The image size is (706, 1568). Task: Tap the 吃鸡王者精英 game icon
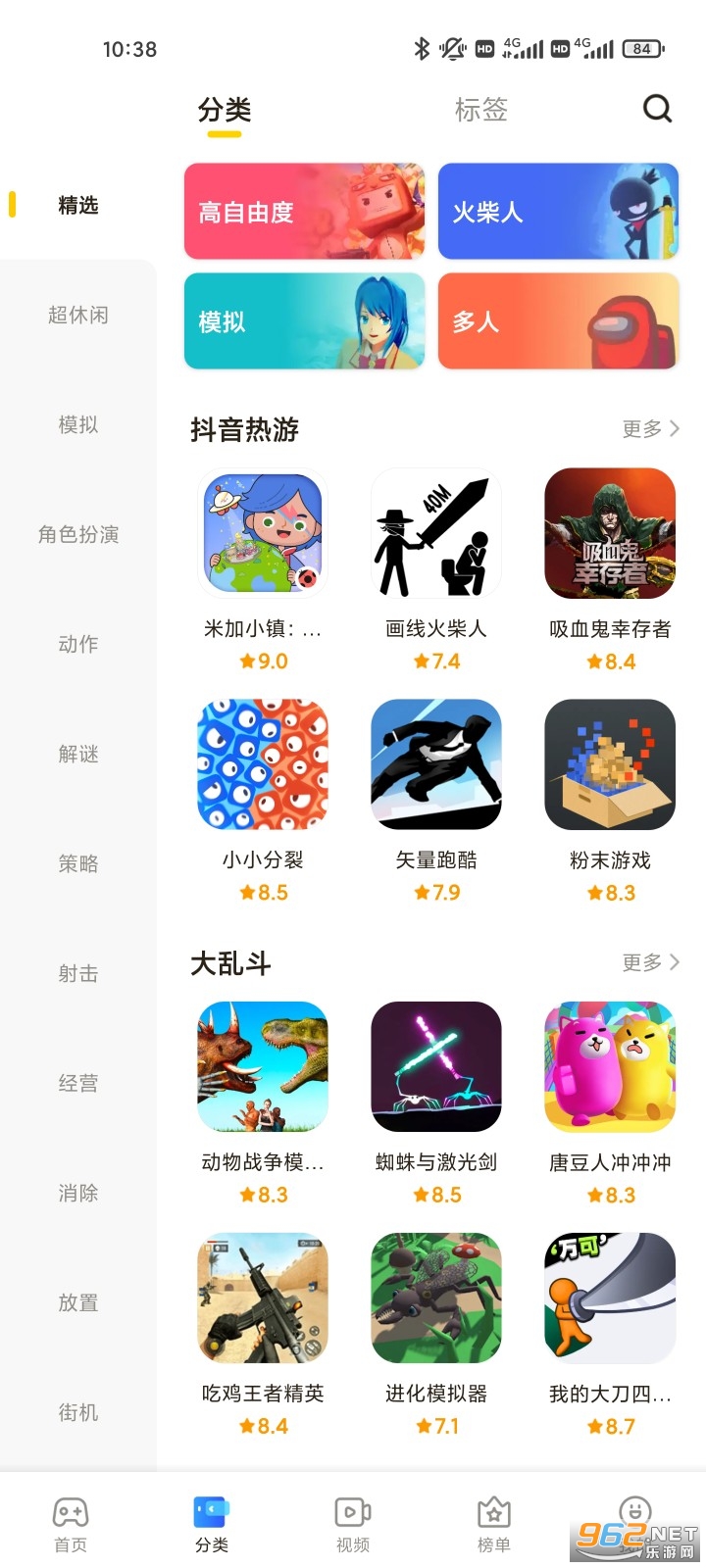point(262,1298)
